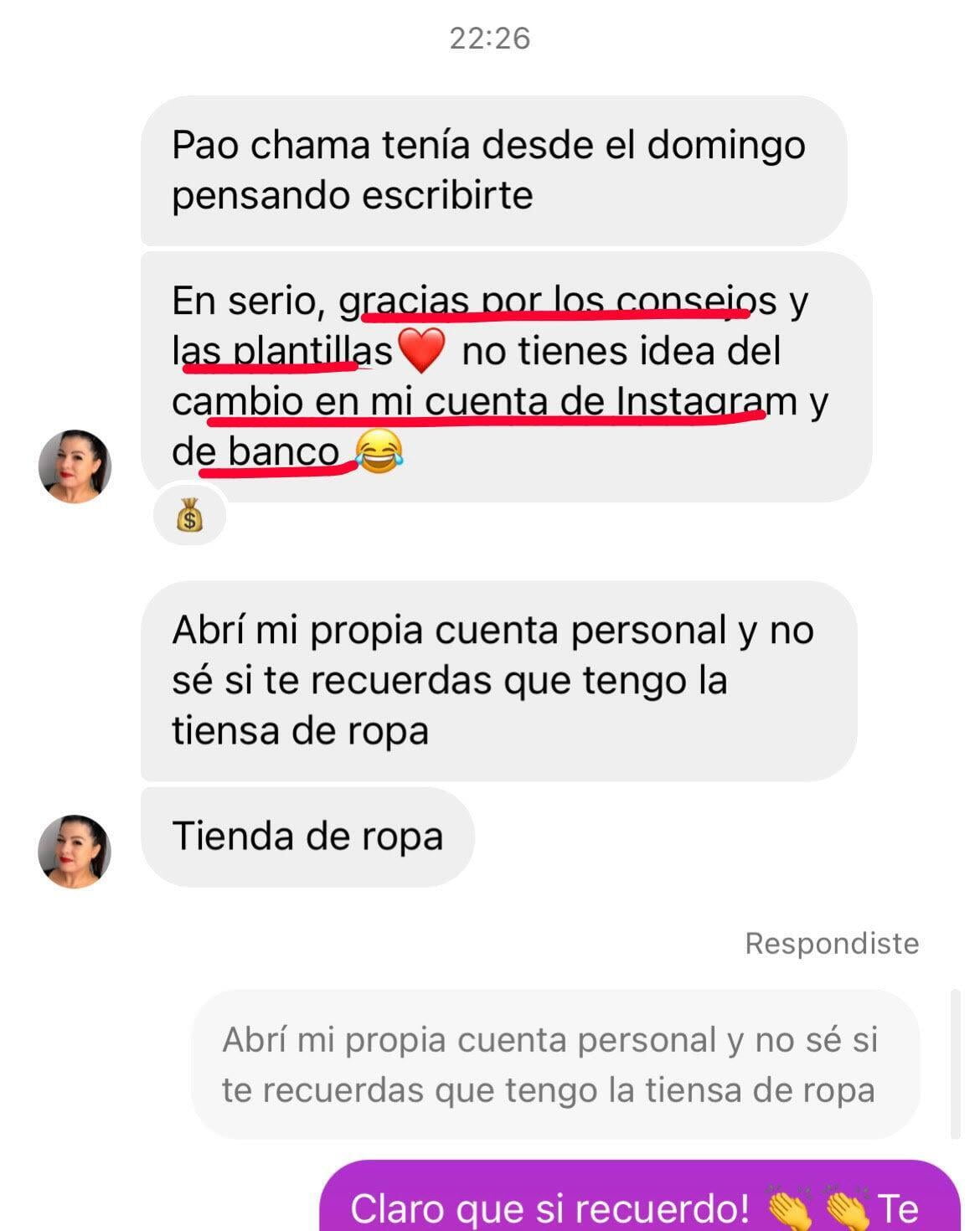Open the money bag reaction on the message
980x1231 pixels.
[190, 515]
